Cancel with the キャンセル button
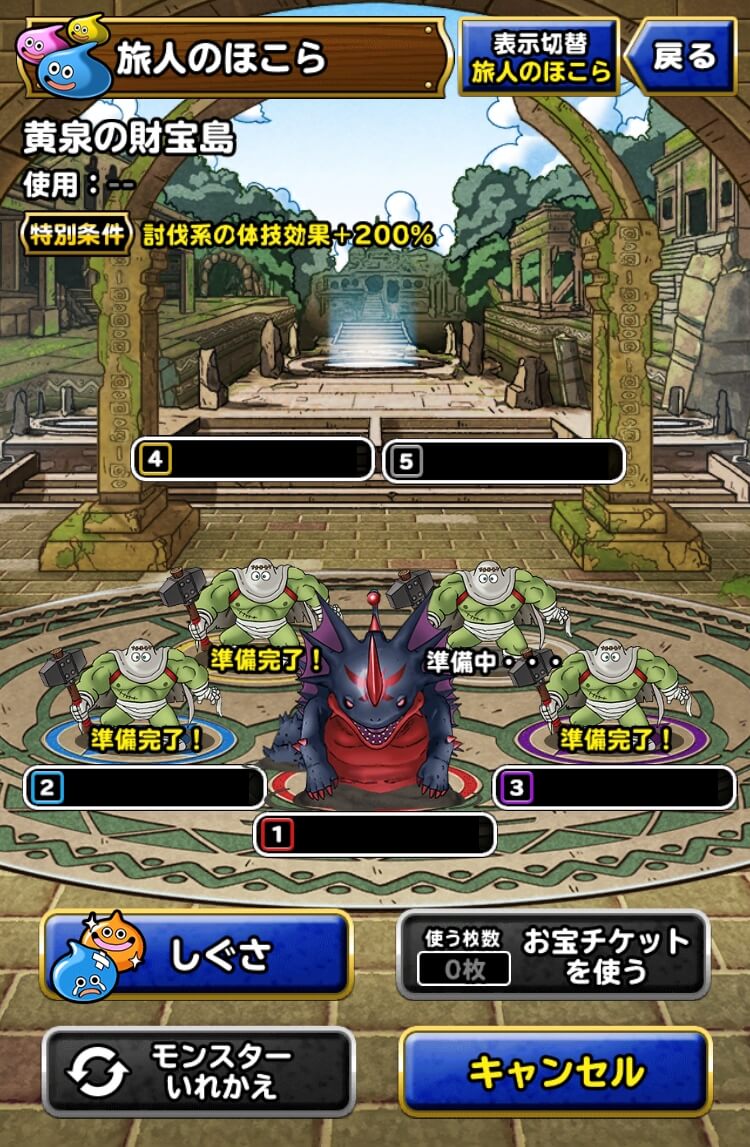 pos(556,1072)
